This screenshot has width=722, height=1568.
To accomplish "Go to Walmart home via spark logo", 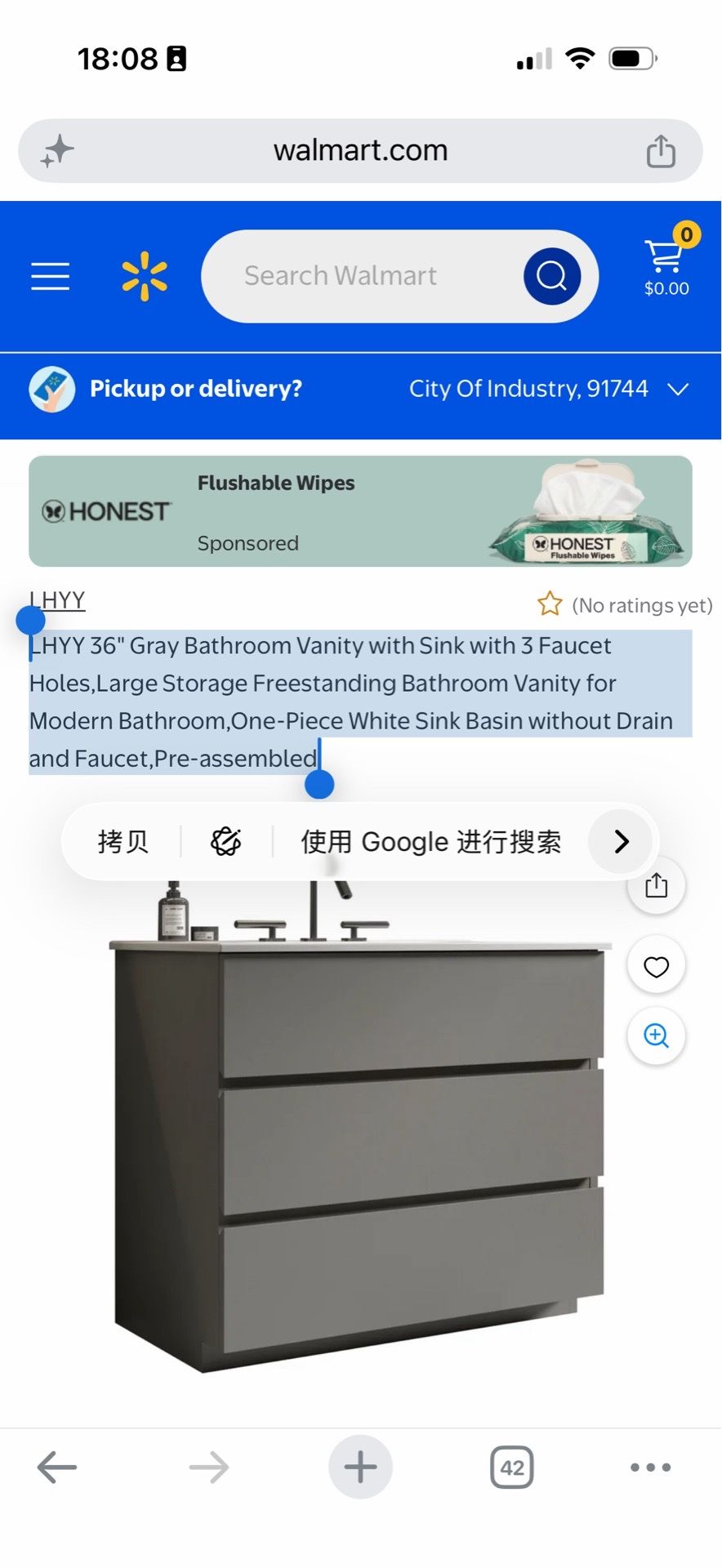I will coord(145,276).
